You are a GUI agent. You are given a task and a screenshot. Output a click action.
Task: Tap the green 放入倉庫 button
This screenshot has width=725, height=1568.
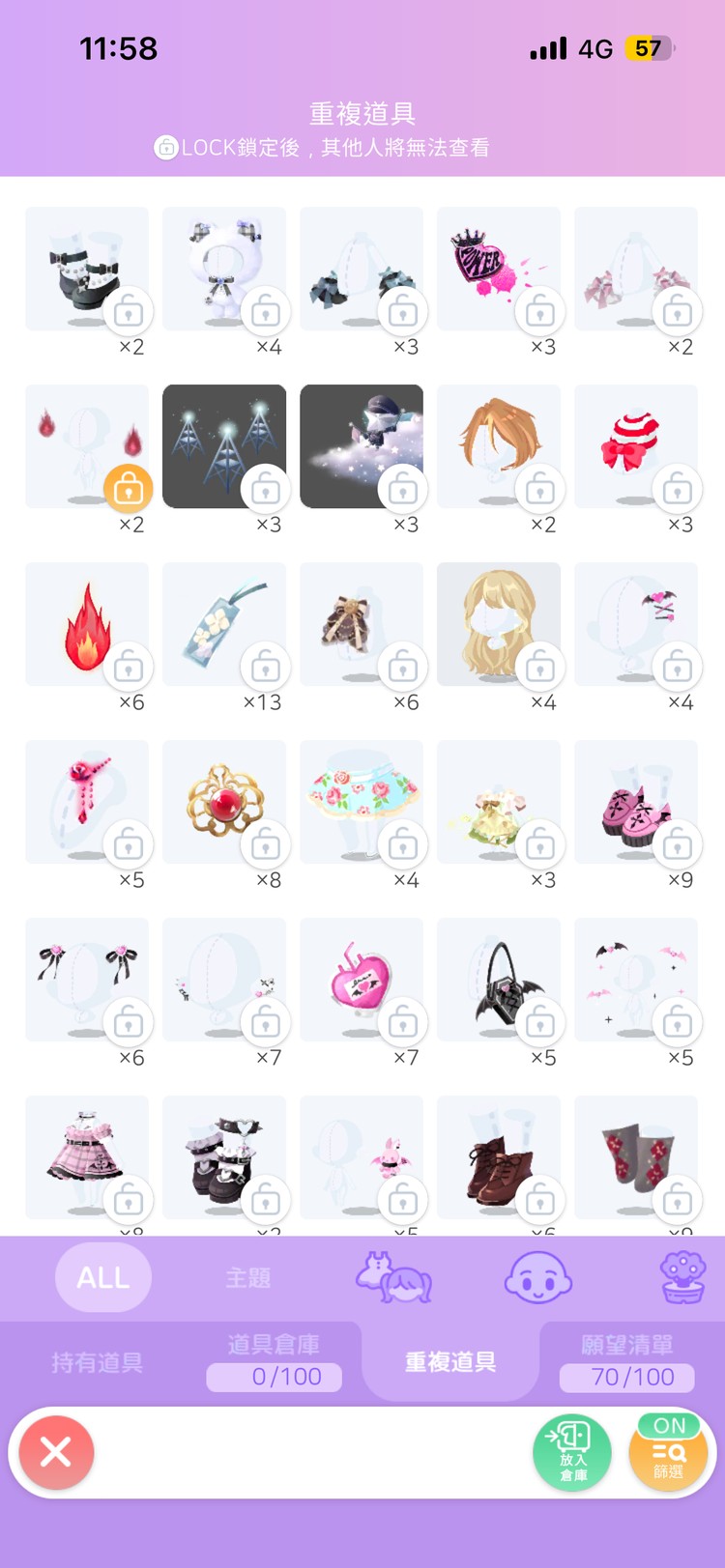(x=572, y=1451)
